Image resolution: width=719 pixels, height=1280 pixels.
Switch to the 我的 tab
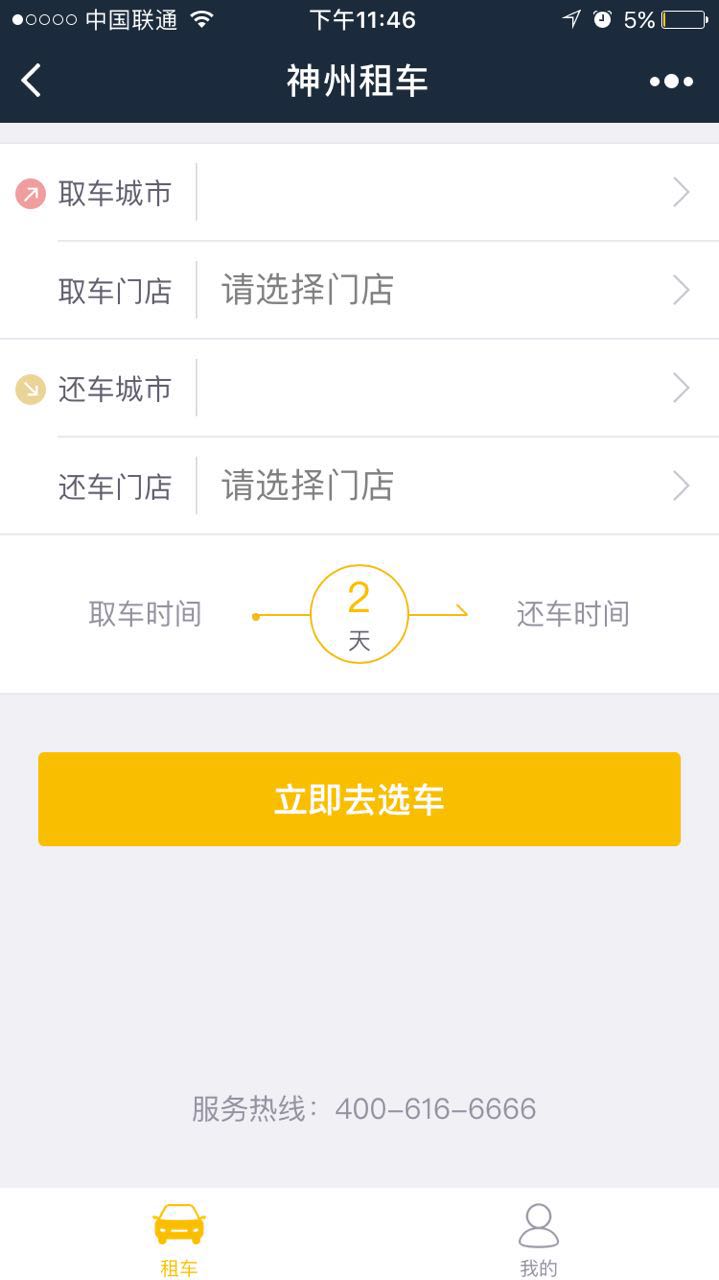click(x=538, y=1238)
